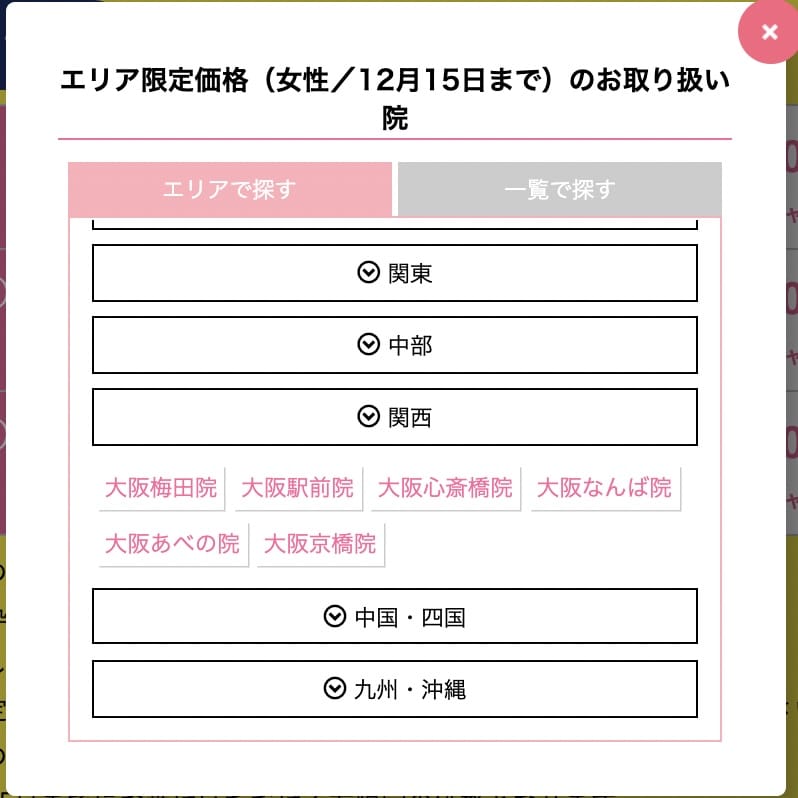Switch to the 一覧で探す tab

click(x=559, y=189)
